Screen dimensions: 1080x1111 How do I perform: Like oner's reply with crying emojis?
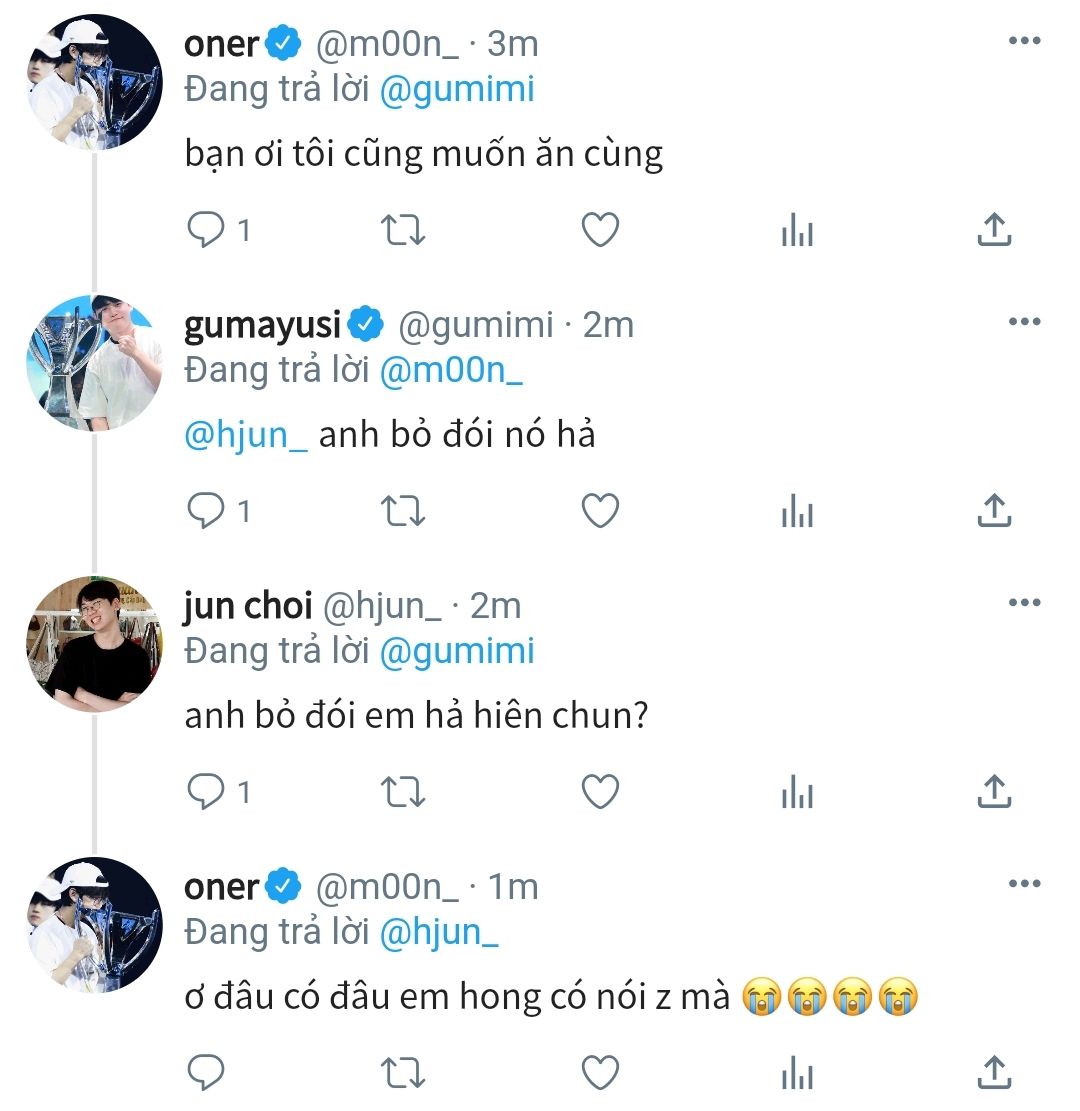600,1073
